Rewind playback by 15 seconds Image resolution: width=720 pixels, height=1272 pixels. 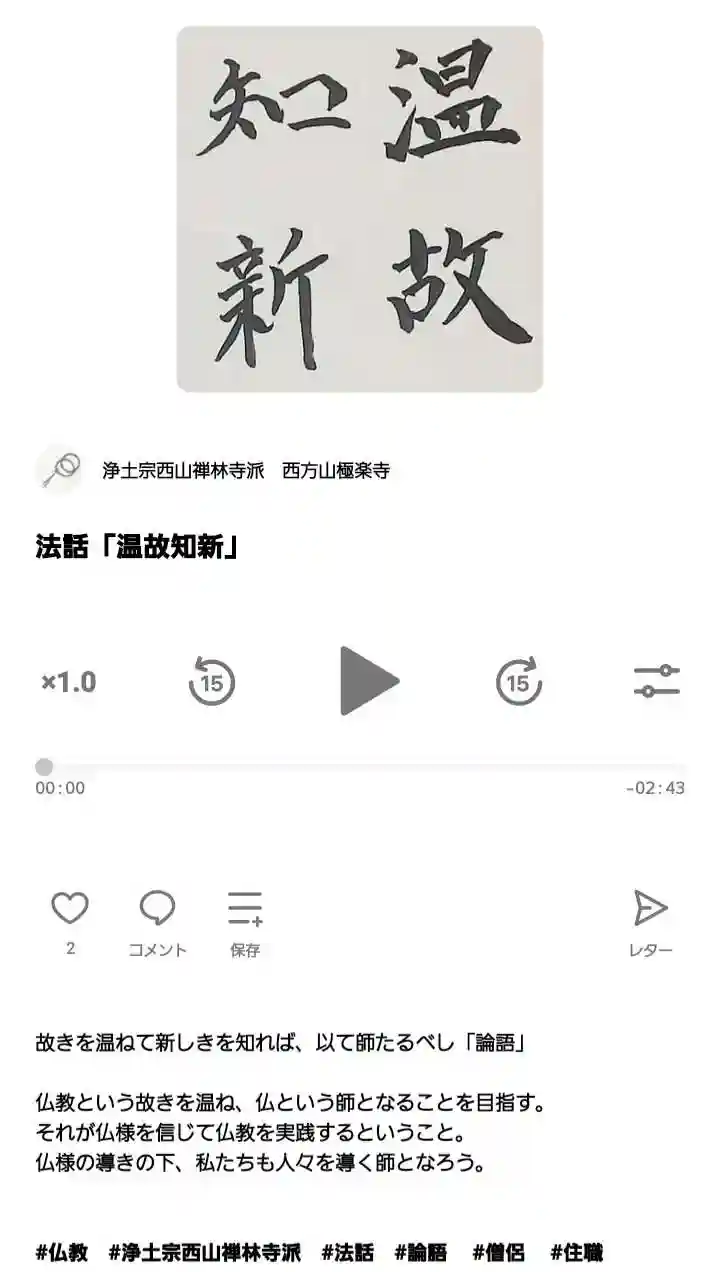(212, 682)
